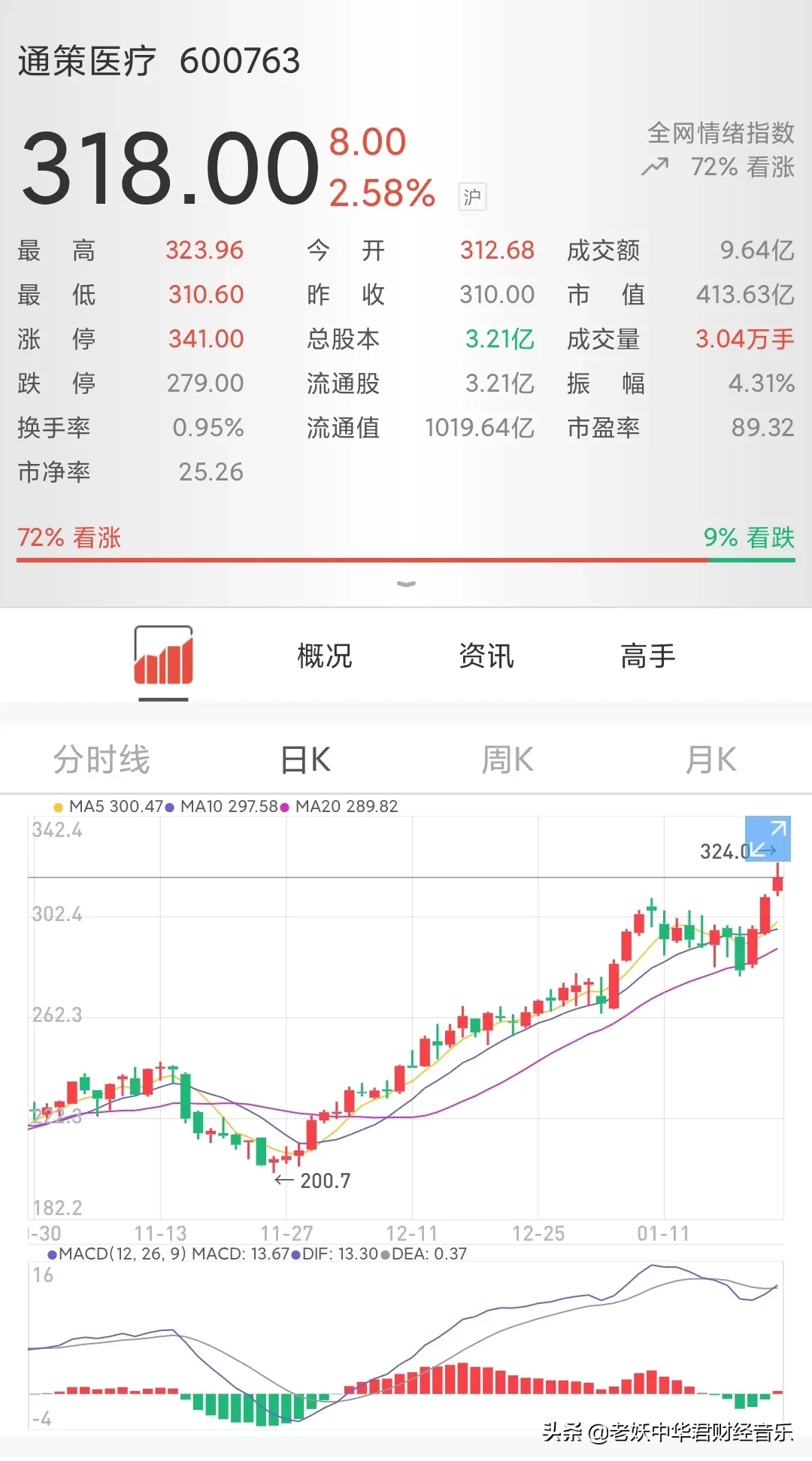Show the 分时线 chart
The width and height of the screenshot is (812, 1461).
[x=101, y=759]
